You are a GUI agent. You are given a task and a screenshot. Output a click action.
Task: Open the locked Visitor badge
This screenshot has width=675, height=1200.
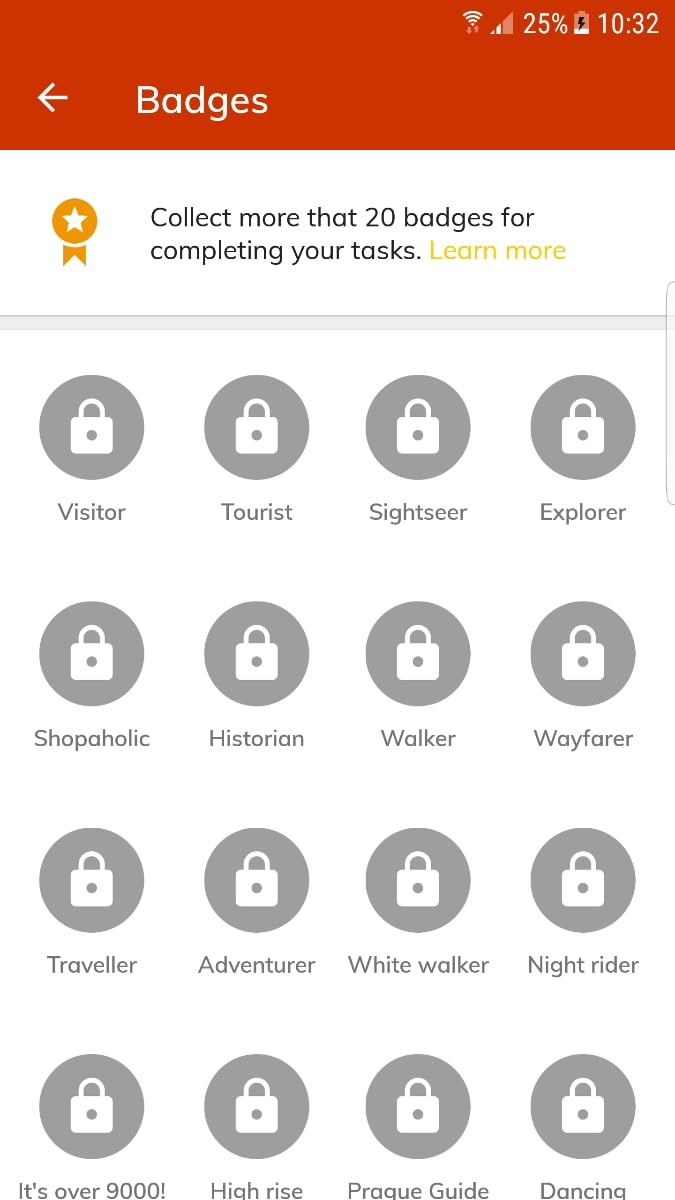(91, 428)
